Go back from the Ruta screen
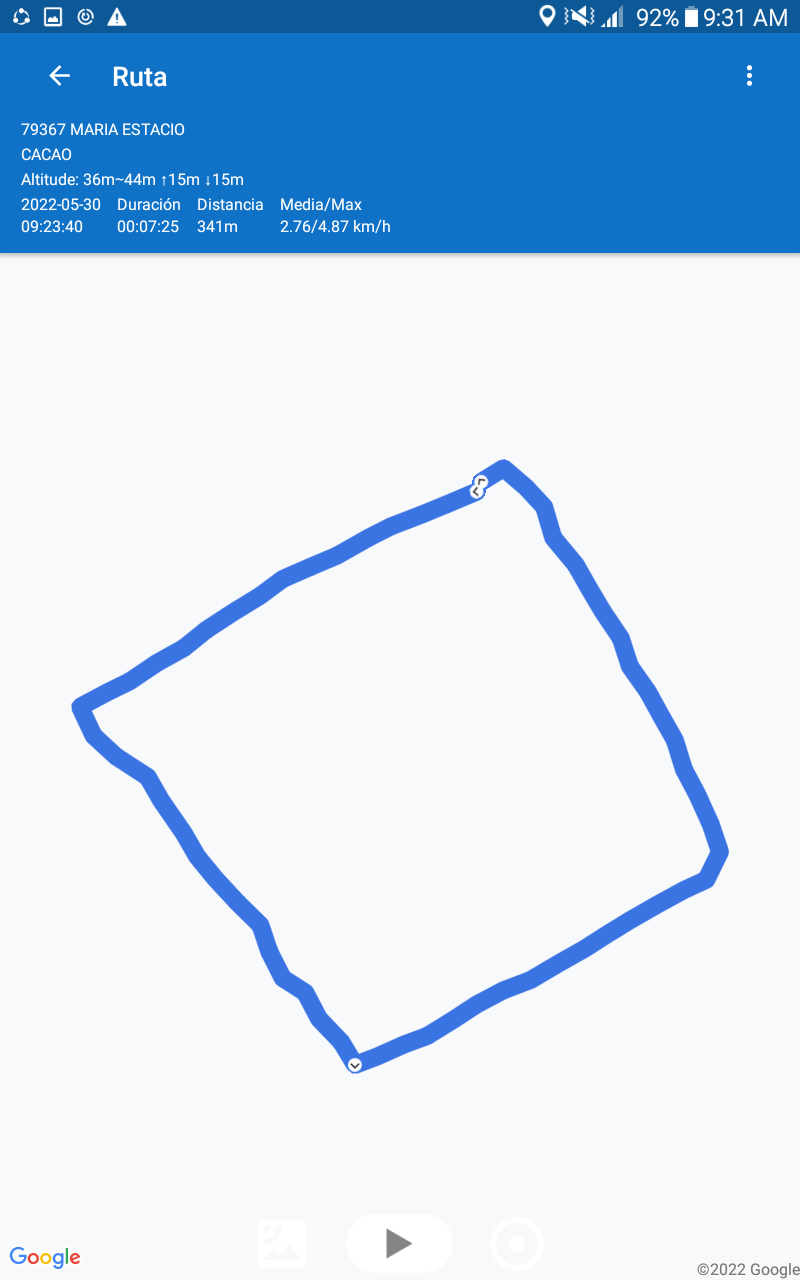 tap(59, 76)
